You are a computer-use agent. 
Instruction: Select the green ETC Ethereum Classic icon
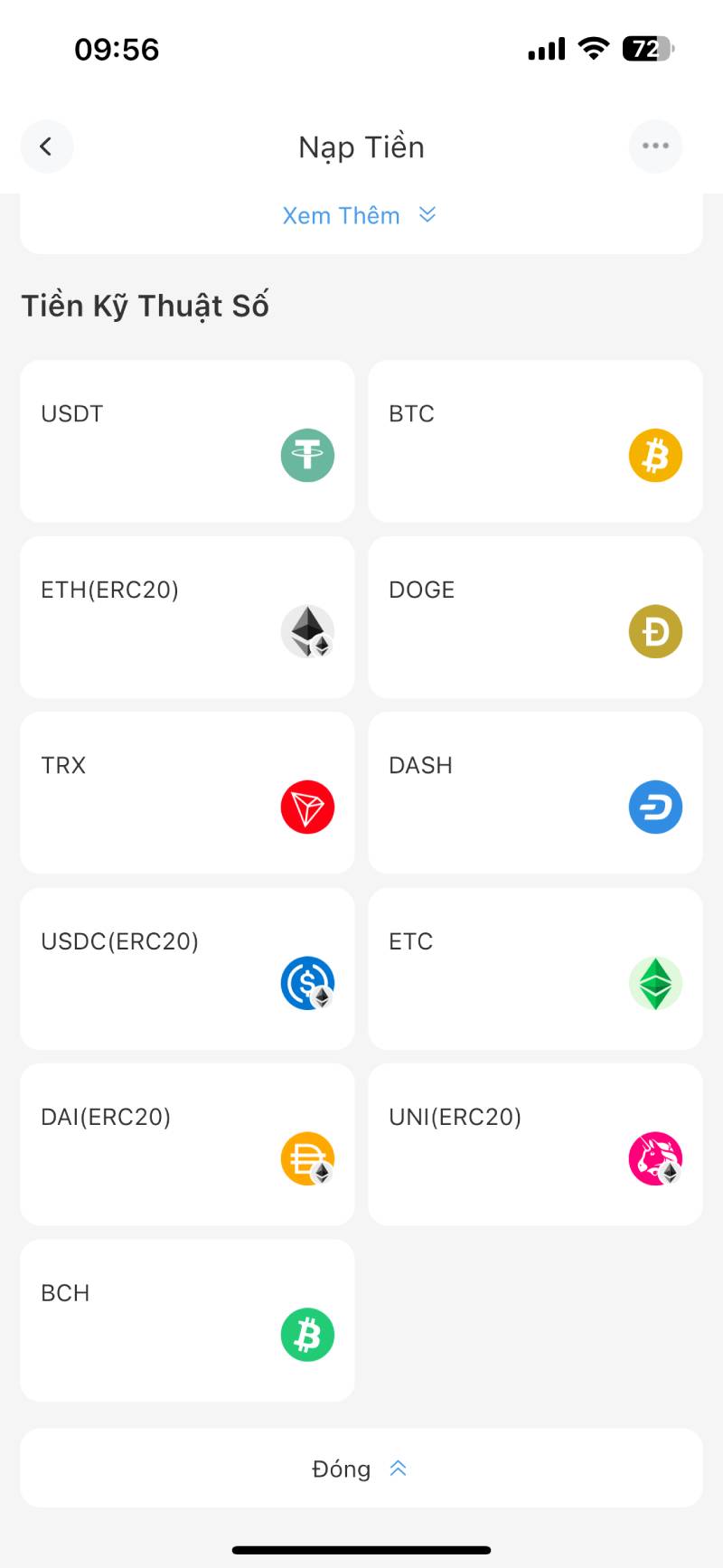pyautogui.click(x=655, y=982)
